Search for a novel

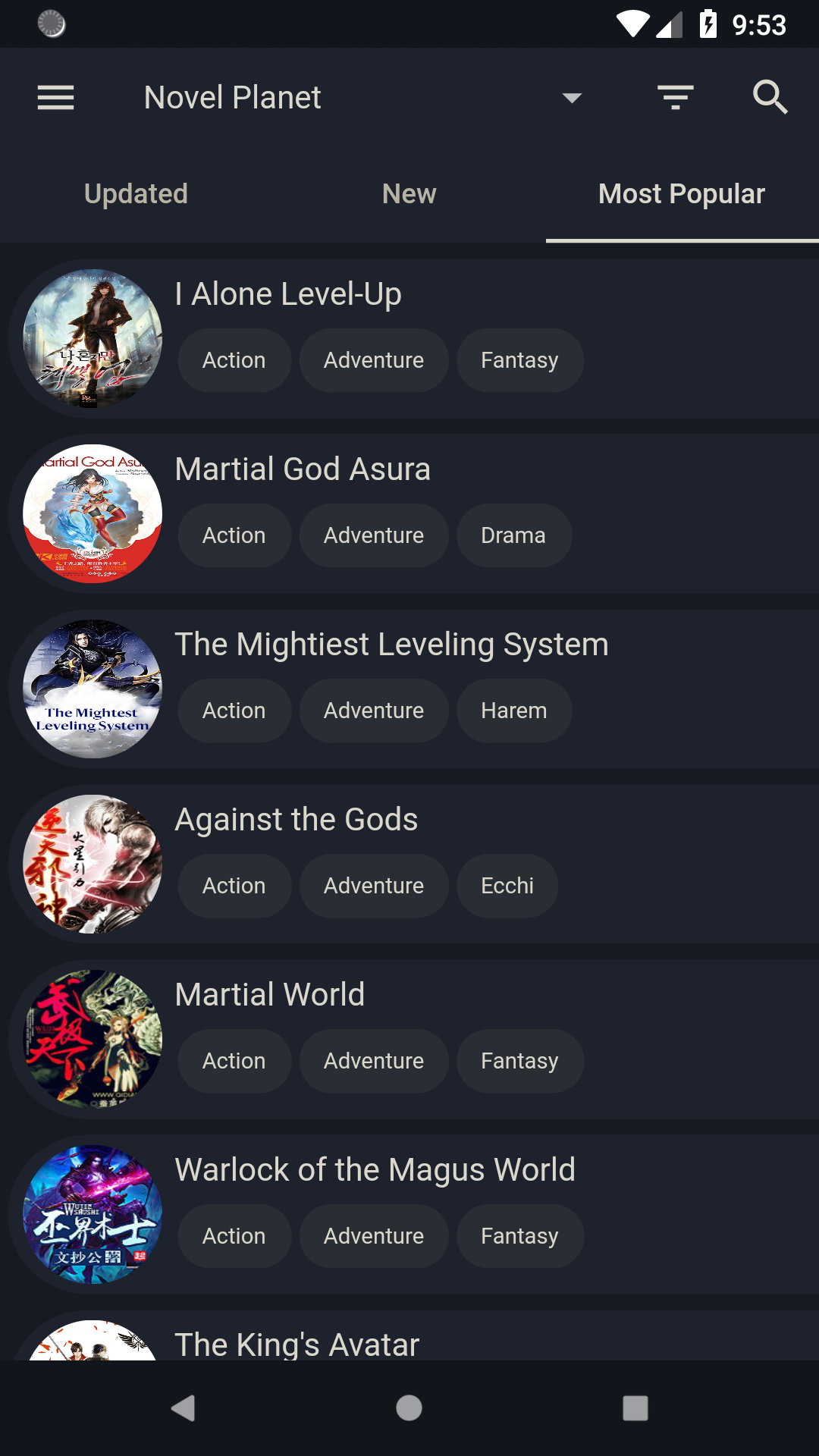click(770, 98)
